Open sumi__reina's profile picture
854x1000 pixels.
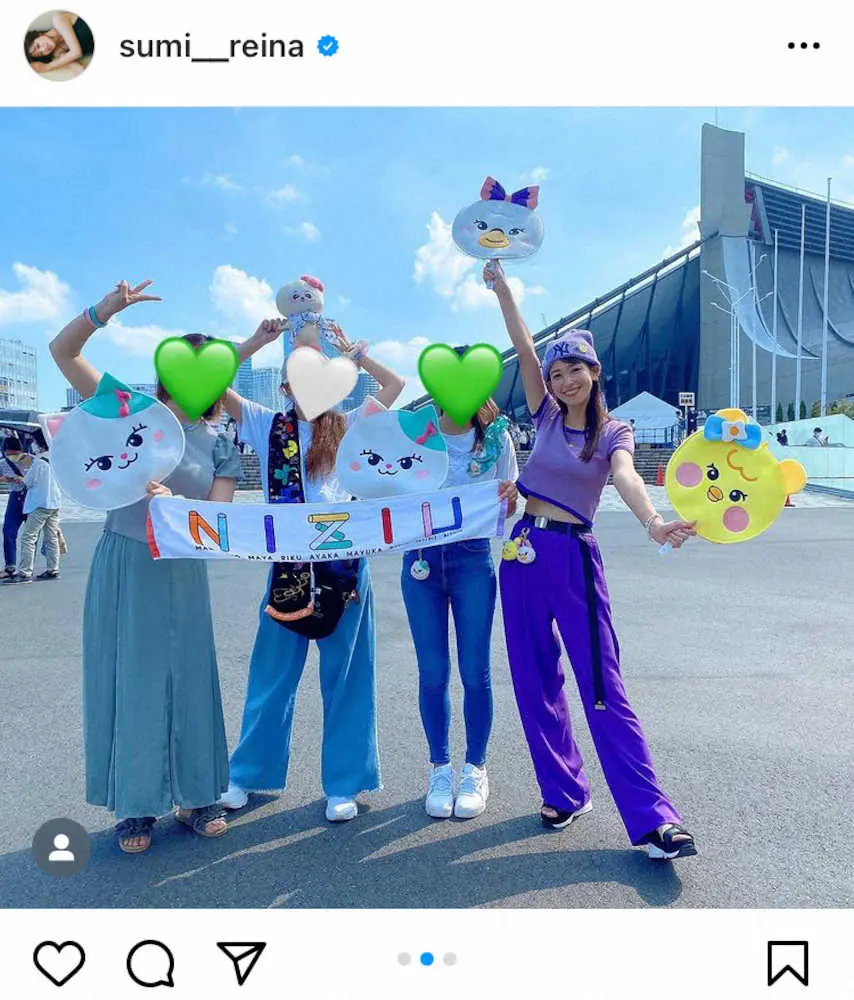[59, 46]
